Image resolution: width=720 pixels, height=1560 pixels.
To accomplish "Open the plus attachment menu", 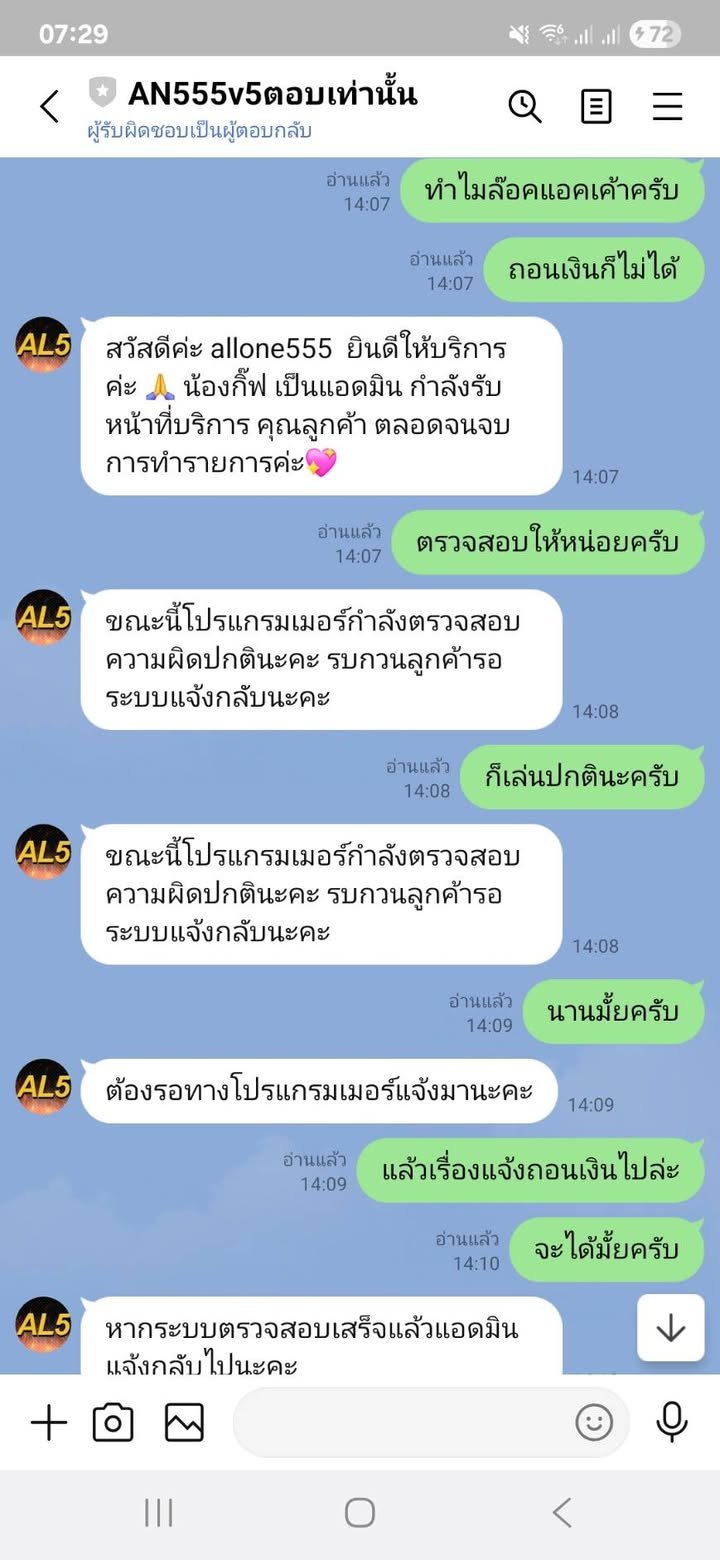I will (48, 1422).
